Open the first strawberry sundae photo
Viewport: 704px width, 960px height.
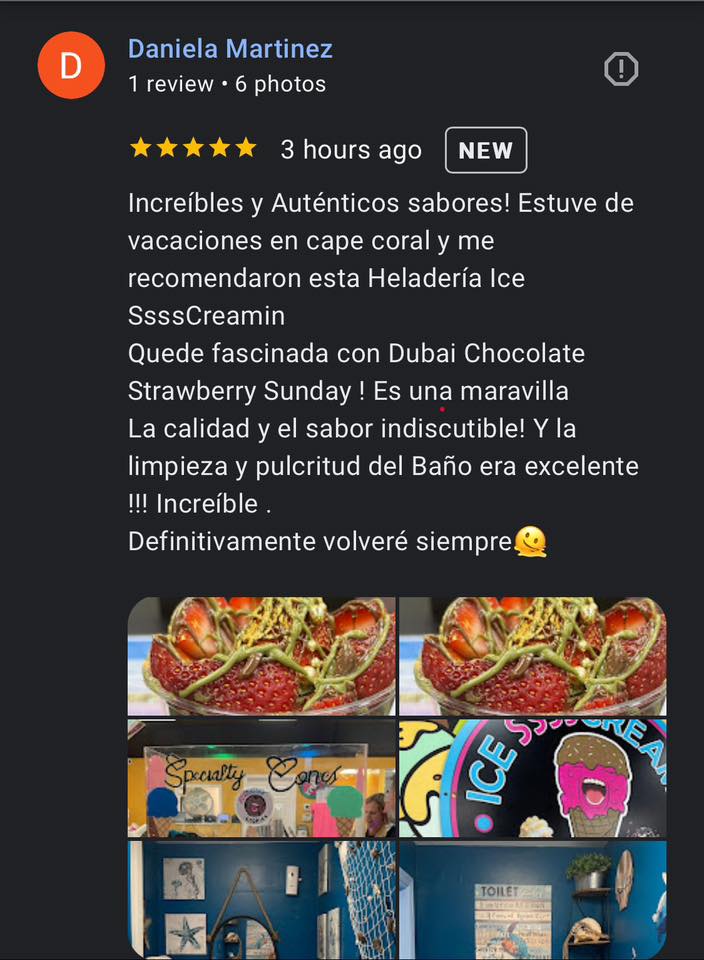(x=262, y=656)
